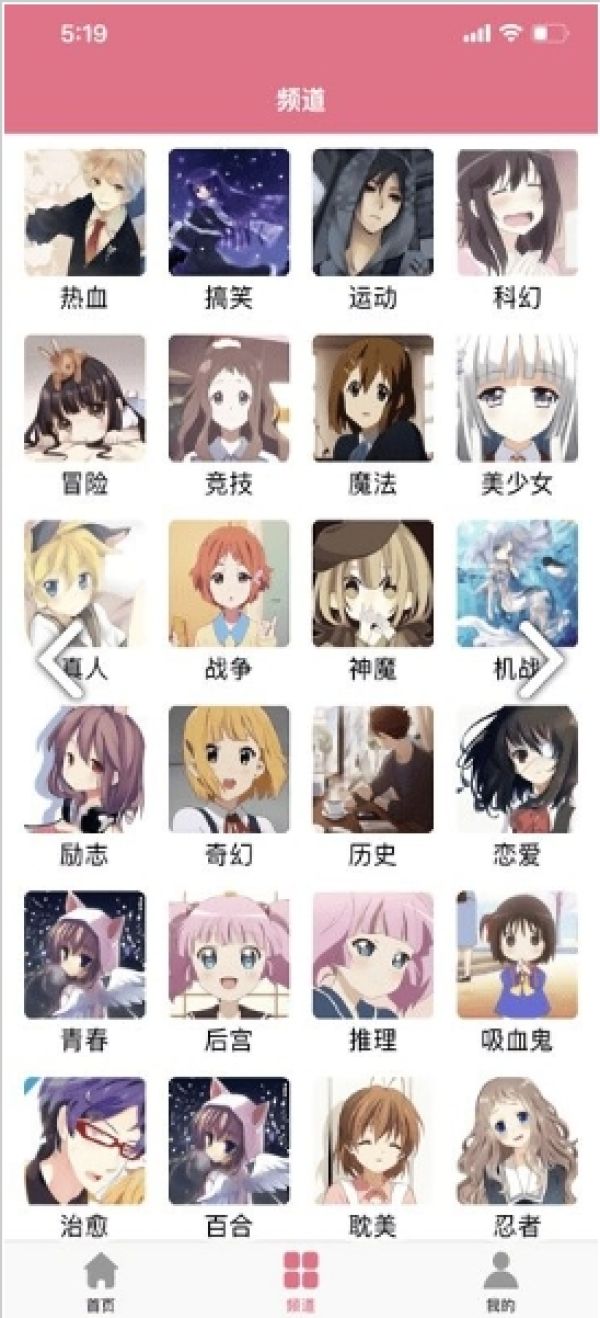Open the 运动 category
This screenshot has width=600, height=1318.
click(x=373, y=213)
